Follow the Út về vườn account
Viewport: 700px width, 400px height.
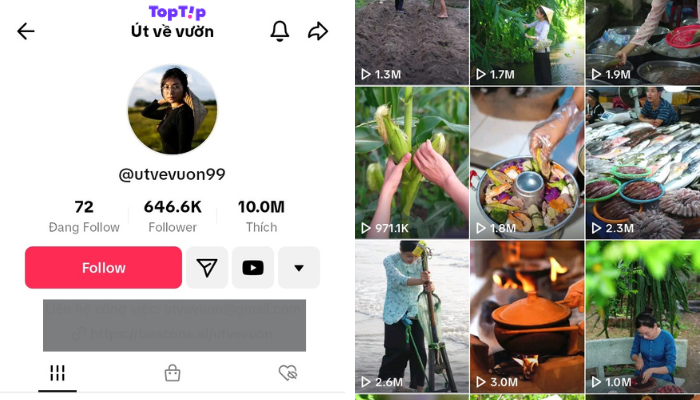pos(103,268)
